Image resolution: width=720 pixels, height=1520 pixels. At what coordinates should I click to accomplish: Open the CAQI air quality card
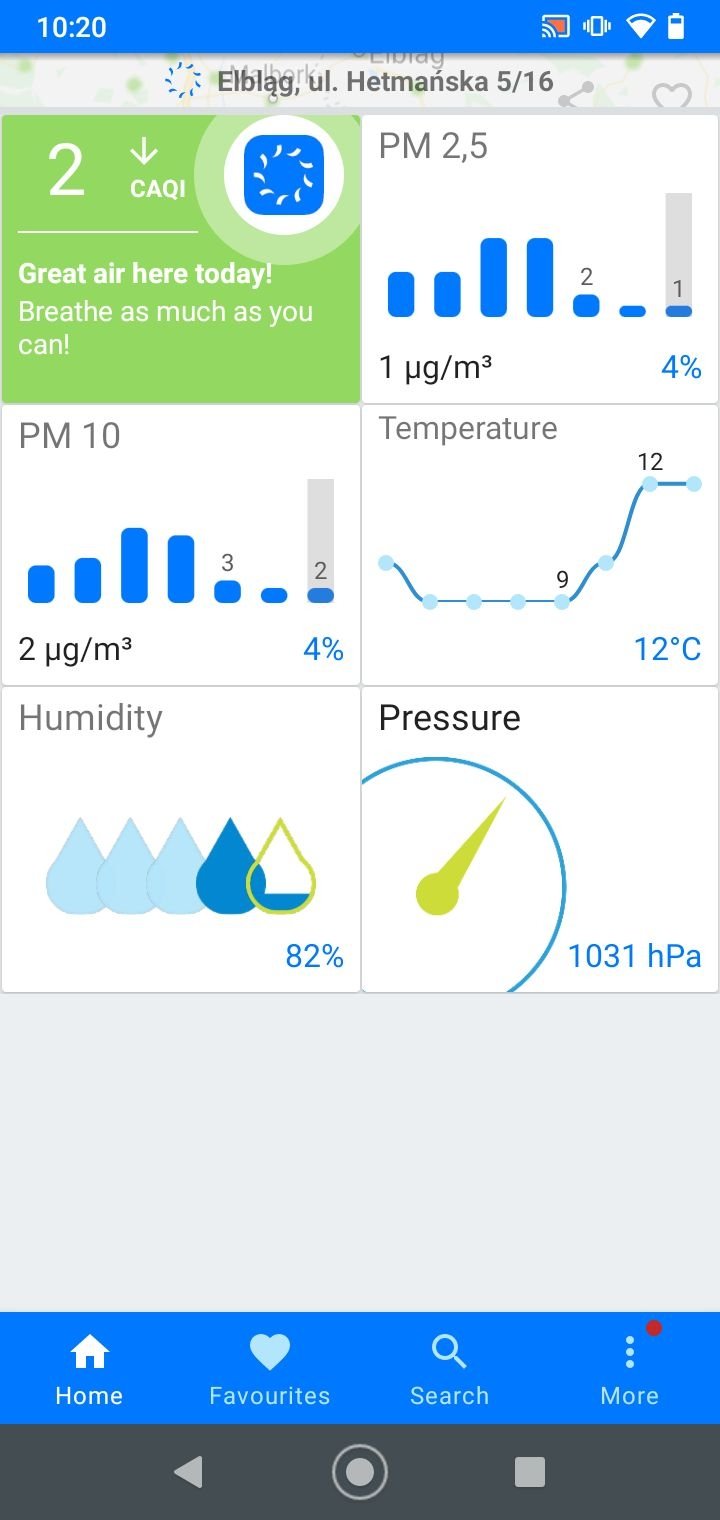pyautogui.click(x=181, y=259)
